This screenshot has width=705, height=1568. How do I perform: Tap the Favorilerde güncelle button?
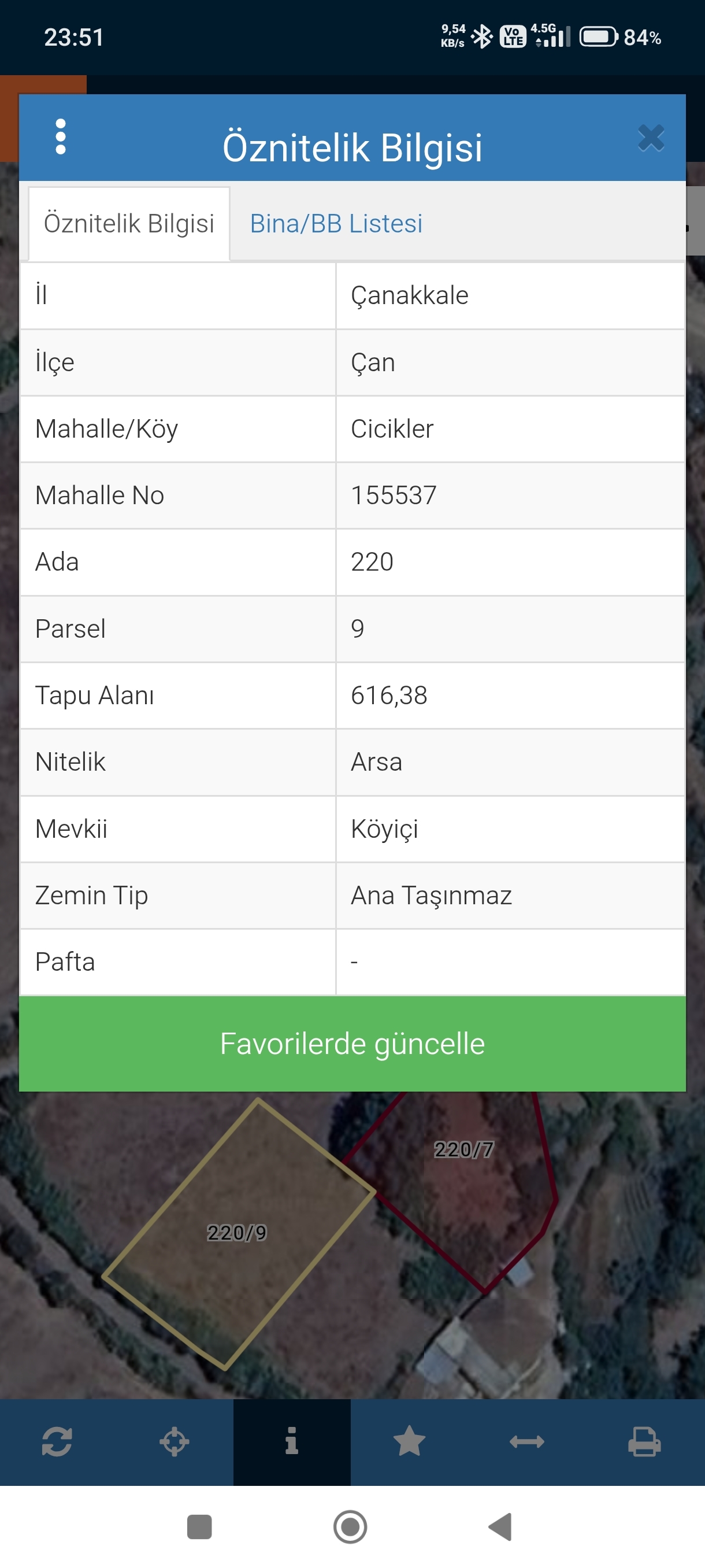[352, 1043]
